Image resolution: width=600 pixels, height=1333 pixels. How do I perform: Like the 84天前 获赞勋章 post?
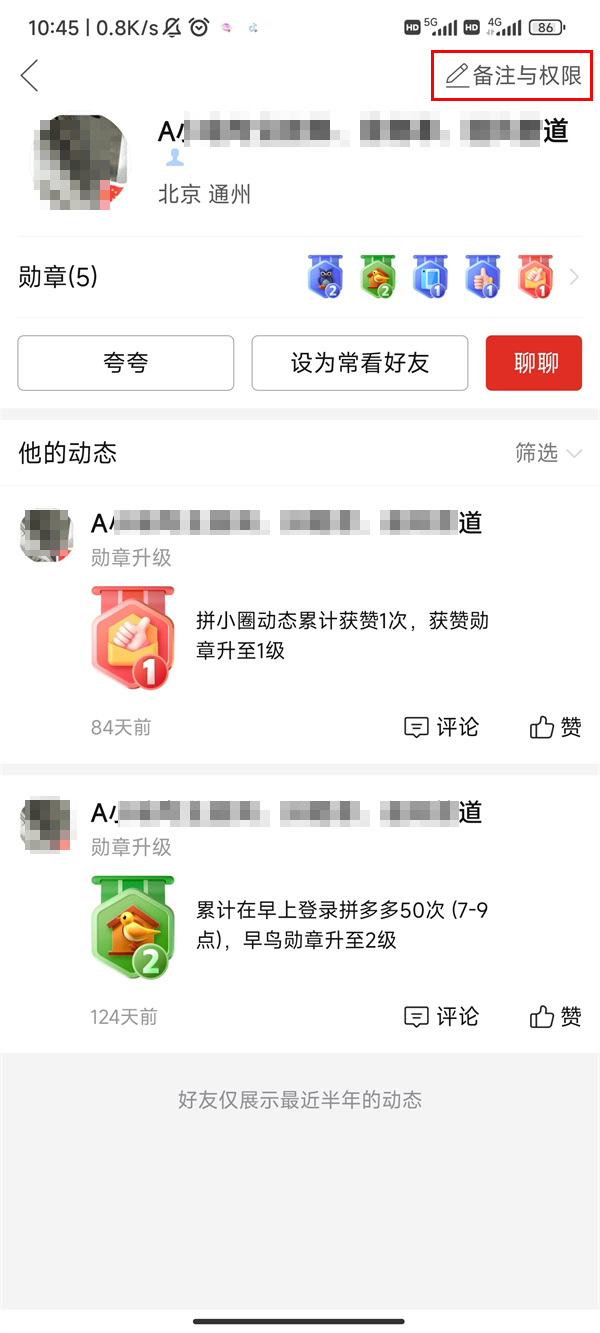tap(555, 728)
